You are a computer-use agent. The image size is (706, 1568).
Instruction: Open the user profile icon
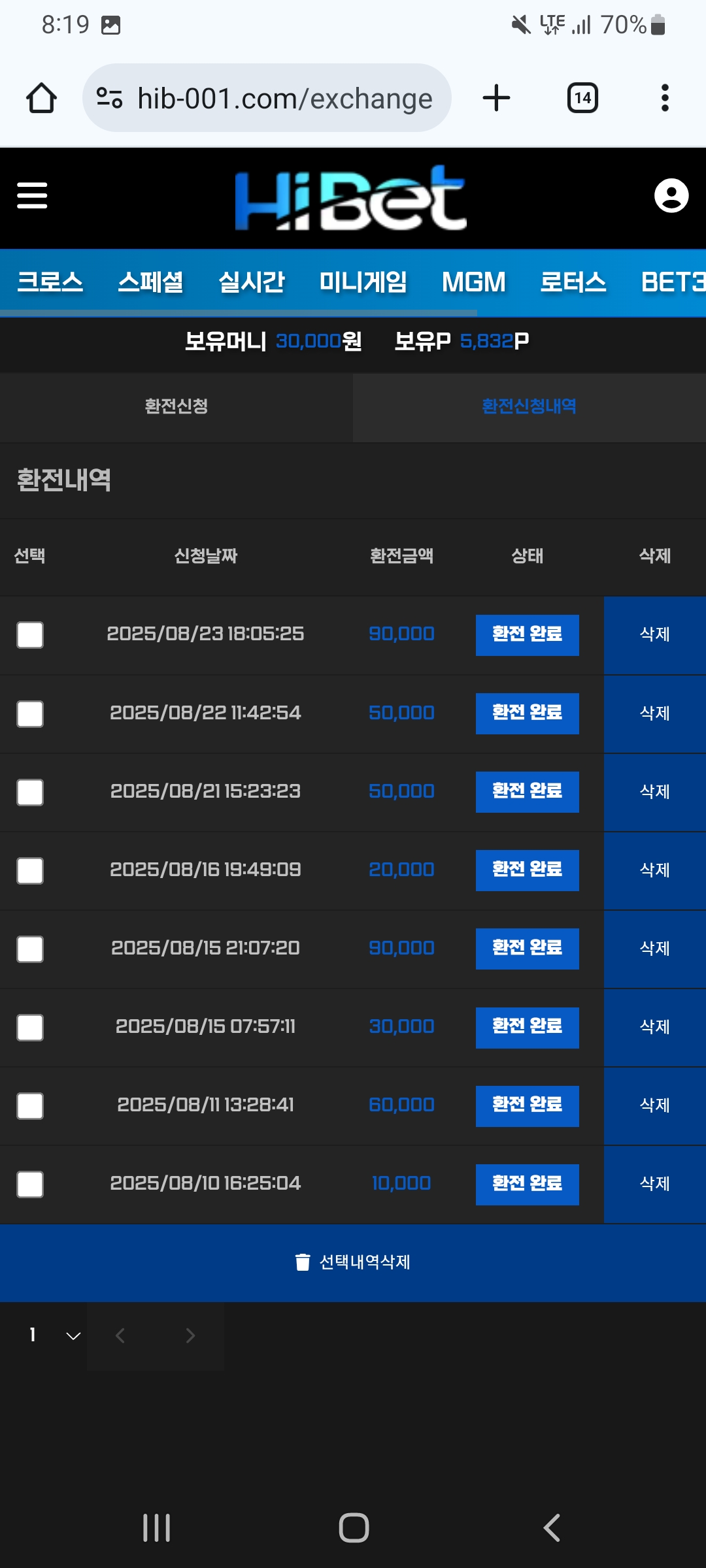[671, 195]
